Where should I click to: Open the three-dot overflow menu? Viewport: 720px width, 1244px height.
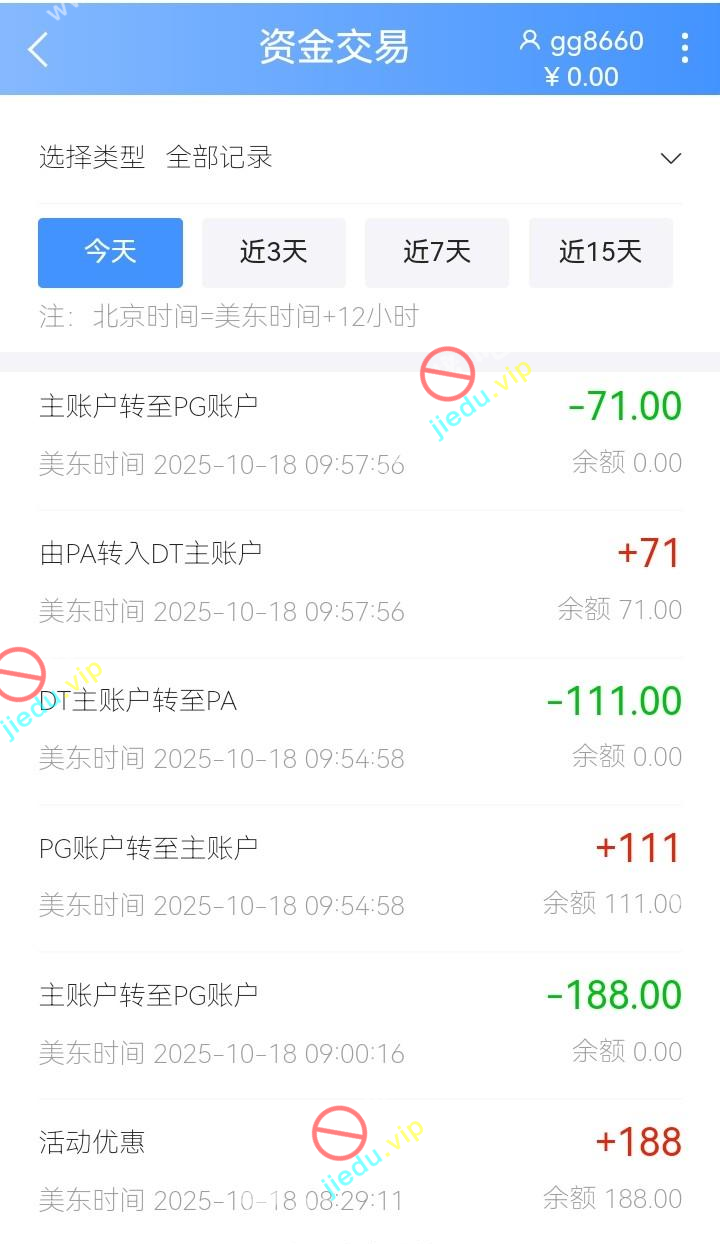point(684,48)
